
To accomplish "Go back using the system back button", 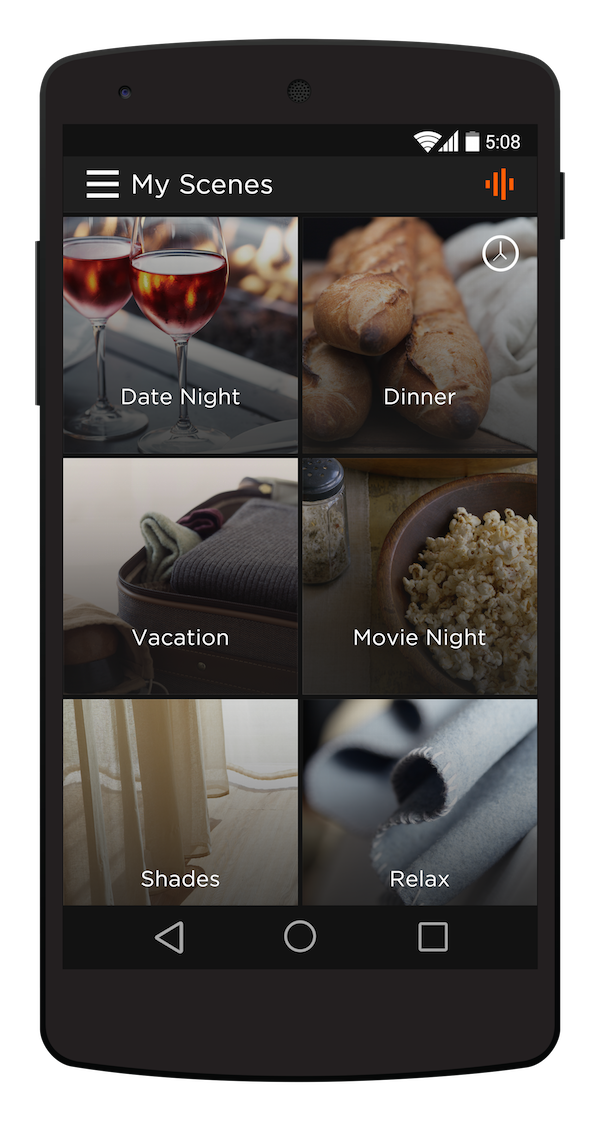I will point(169,937).
